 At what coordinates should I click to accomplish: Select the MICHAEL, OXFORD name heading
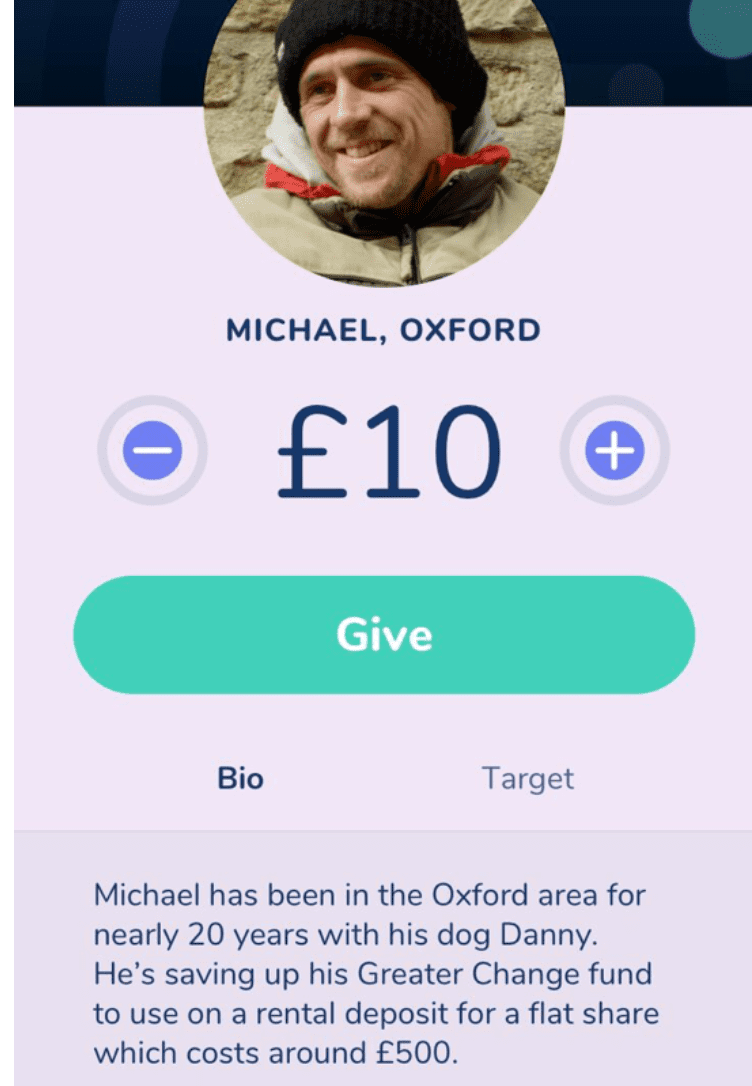click(384, 328)
